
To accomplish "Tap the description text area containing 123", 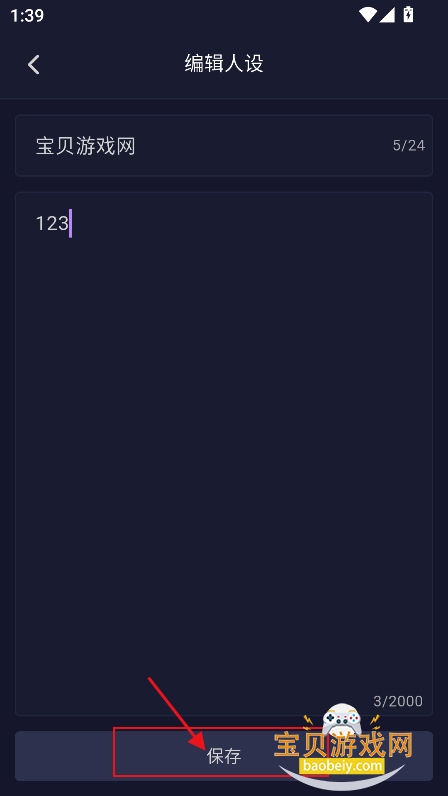I will coord(223,453).
